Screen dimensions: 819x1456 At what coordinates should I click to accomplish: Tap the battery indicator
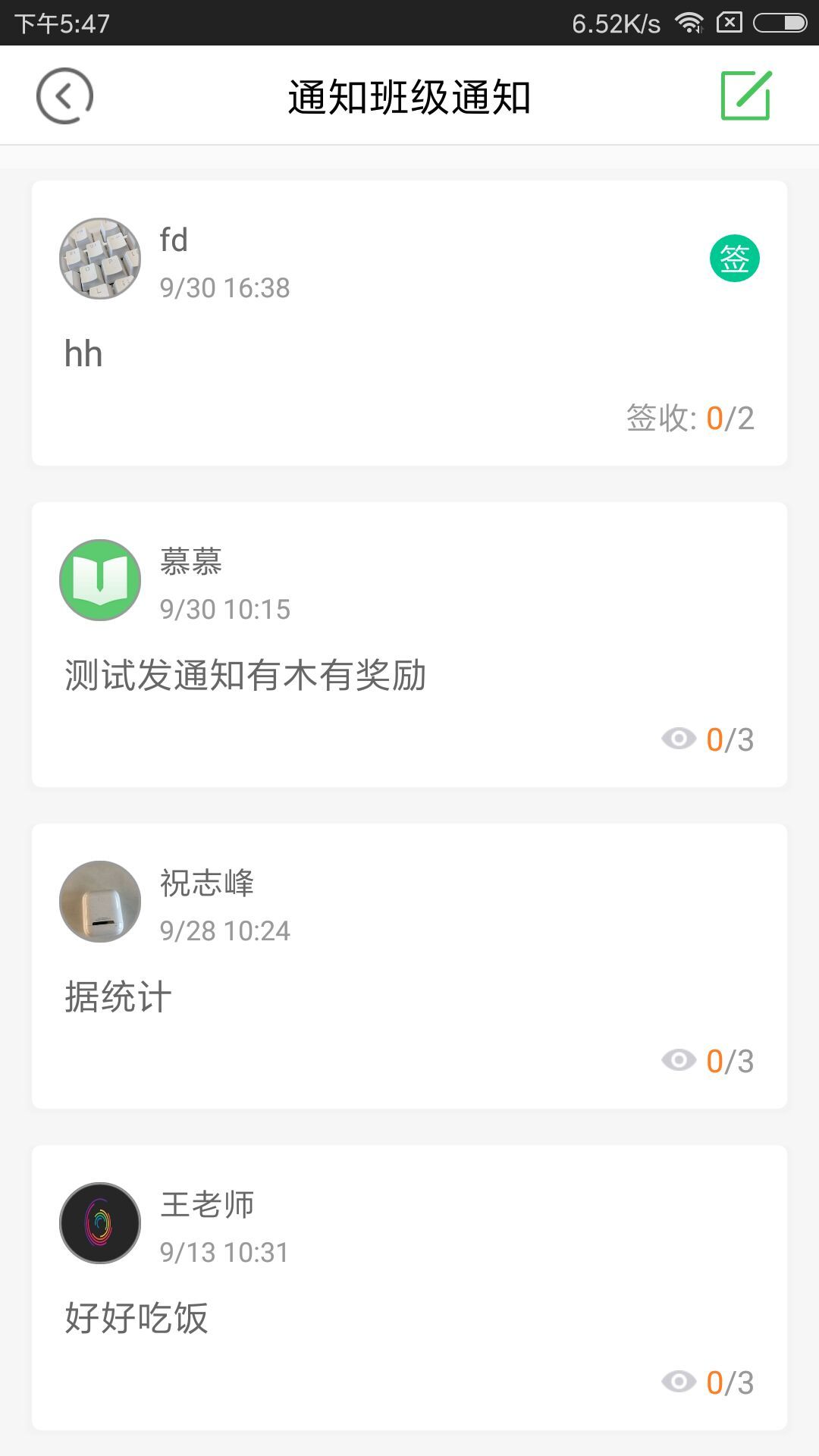tap(780, 23)
